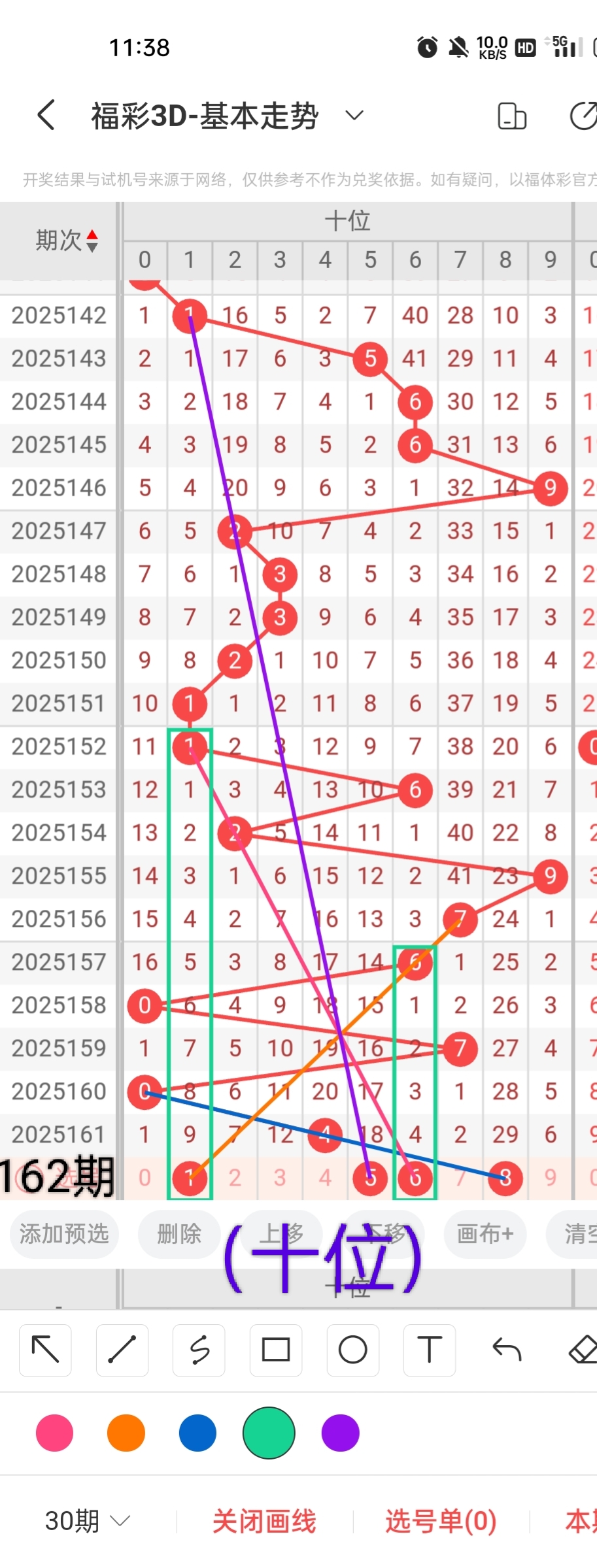Pick the purple drawing color
The height and width of the screenshot is (1568, 597).
[341, 1433]
